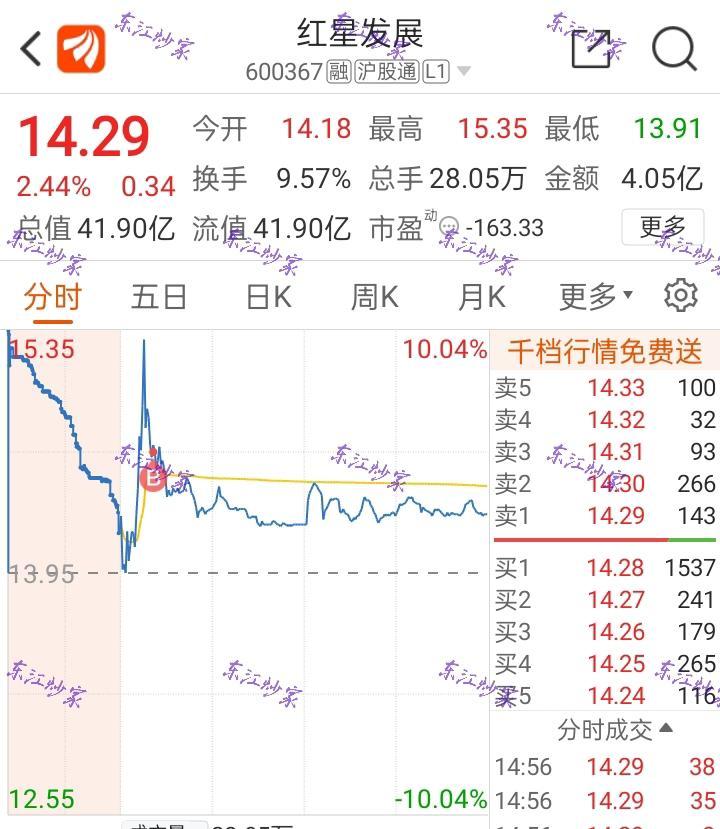Go back using the arrow icon
The image size is (720, 829).
(x=32, y=48)
